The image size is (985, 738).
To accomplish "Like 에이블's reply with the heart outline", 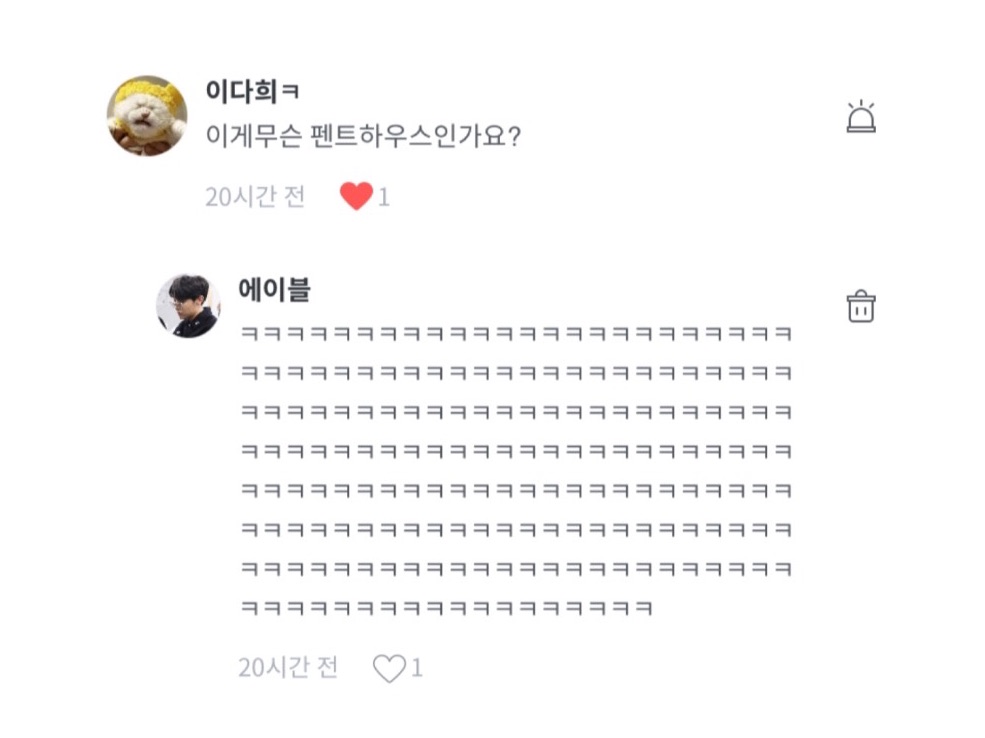I will pyautogui.click(x=389, y=668).
